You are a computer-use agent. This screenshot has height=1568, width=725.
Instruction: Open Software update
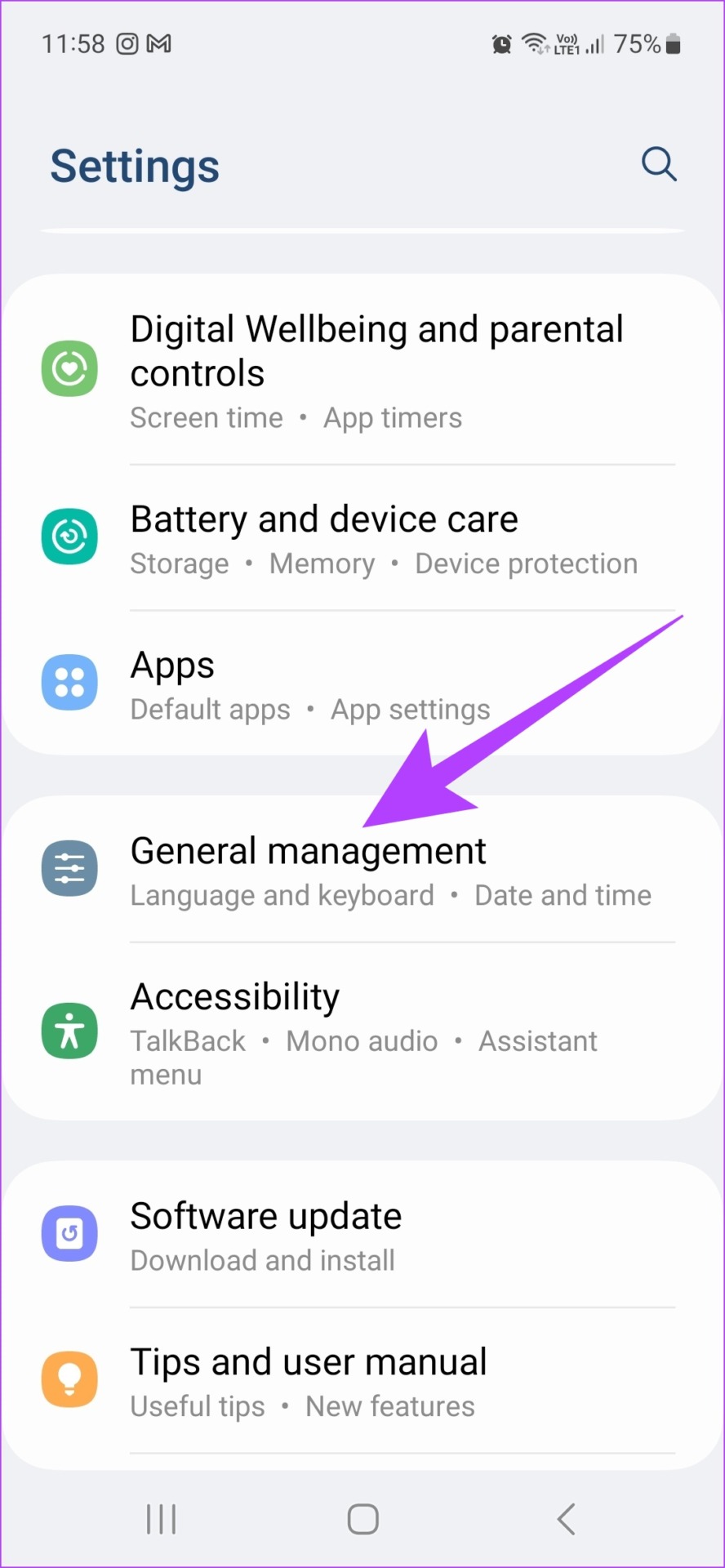pyautogui.click(x=362, y=1235)
